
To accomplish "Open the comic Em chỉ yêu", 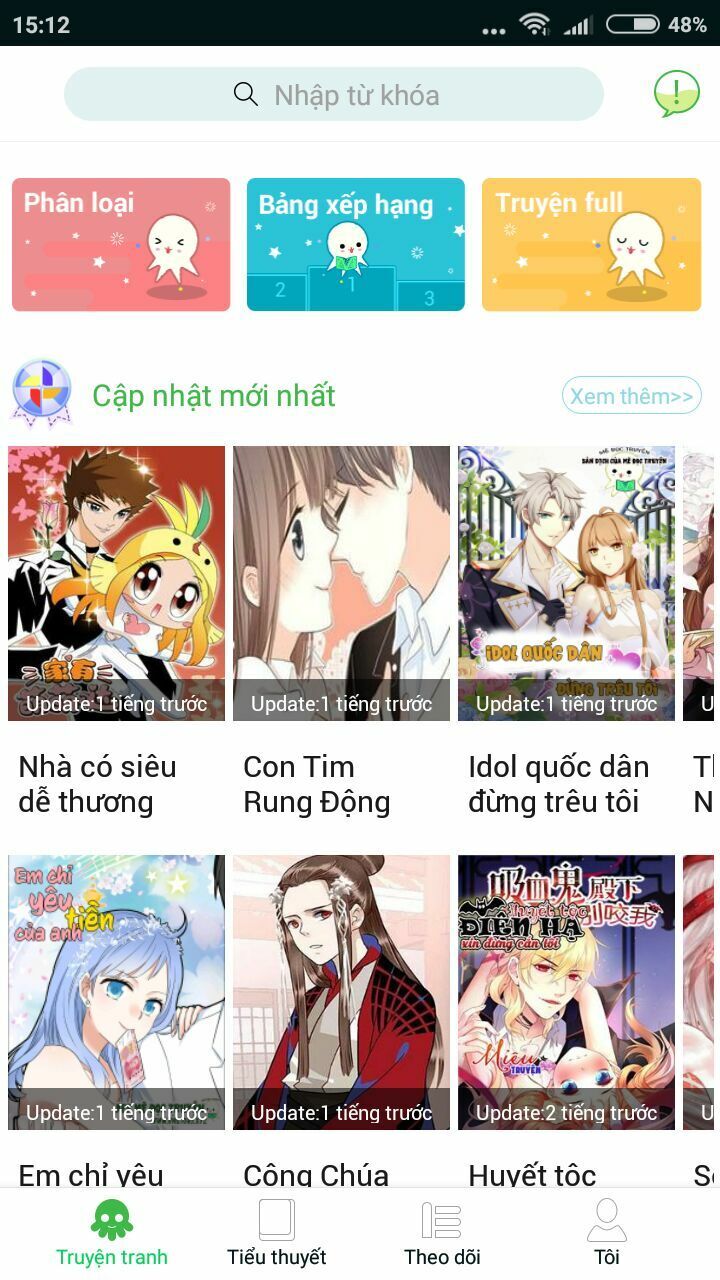I will click(116, 992).
